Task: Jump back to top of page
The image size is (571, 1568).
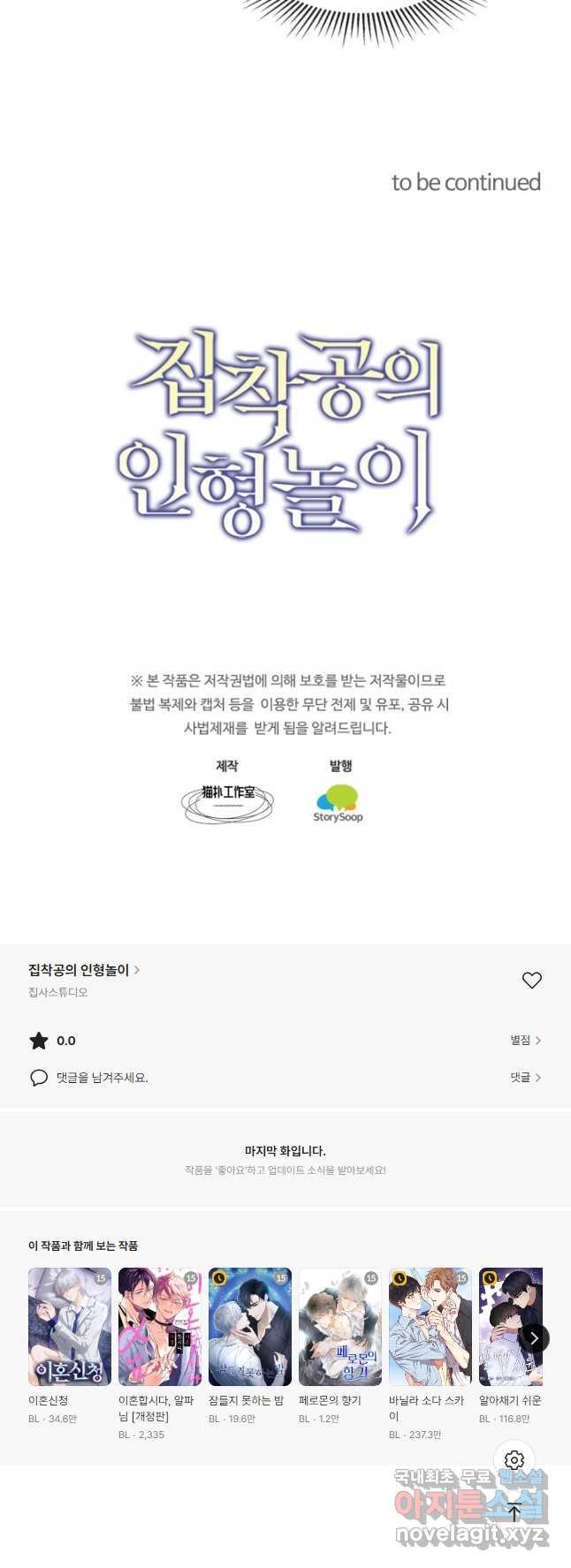Action: pos(514,1511)
